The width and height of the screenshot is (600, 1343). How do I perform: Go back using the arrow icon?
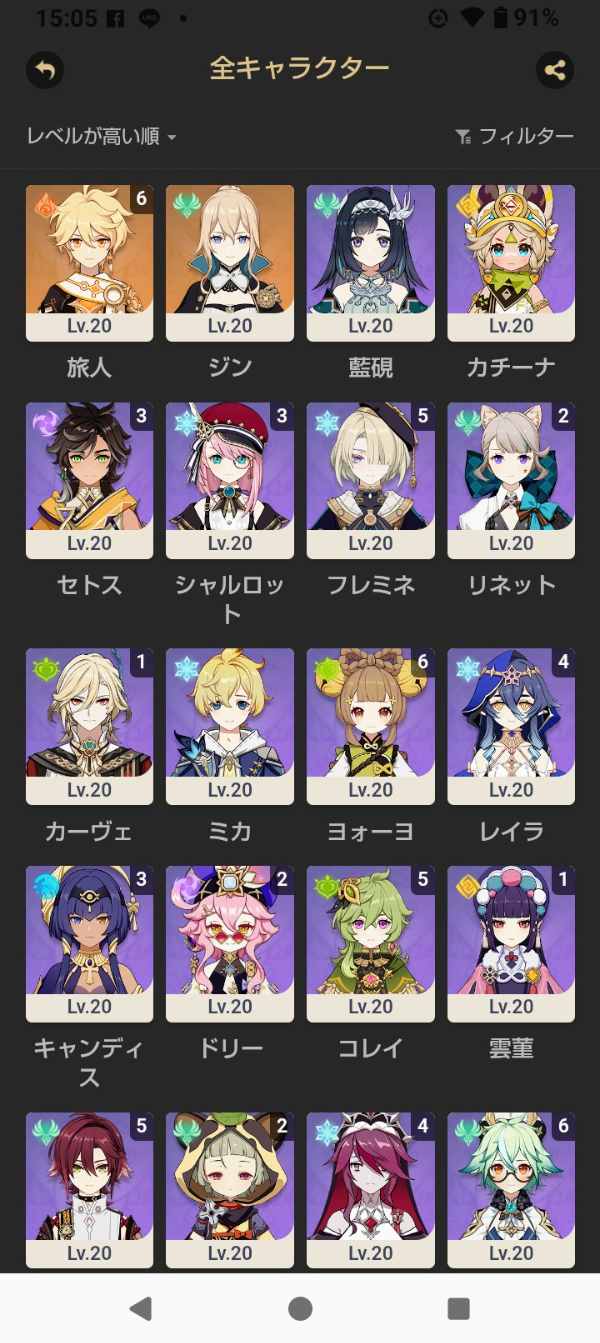click(x=44, y=69)
